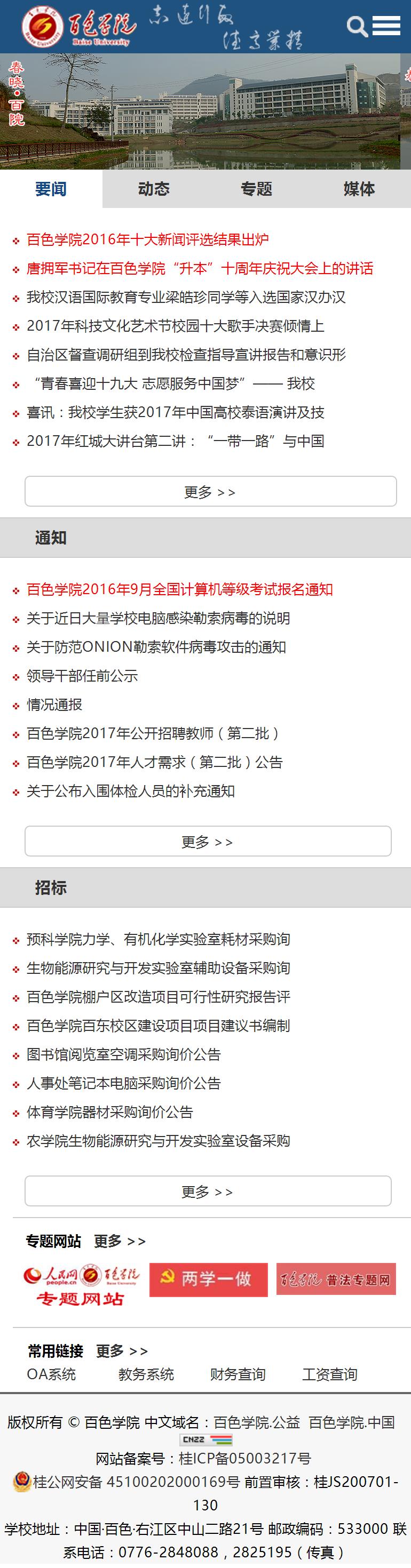Open 领导干部任前公示 notice

click(82, 676)
